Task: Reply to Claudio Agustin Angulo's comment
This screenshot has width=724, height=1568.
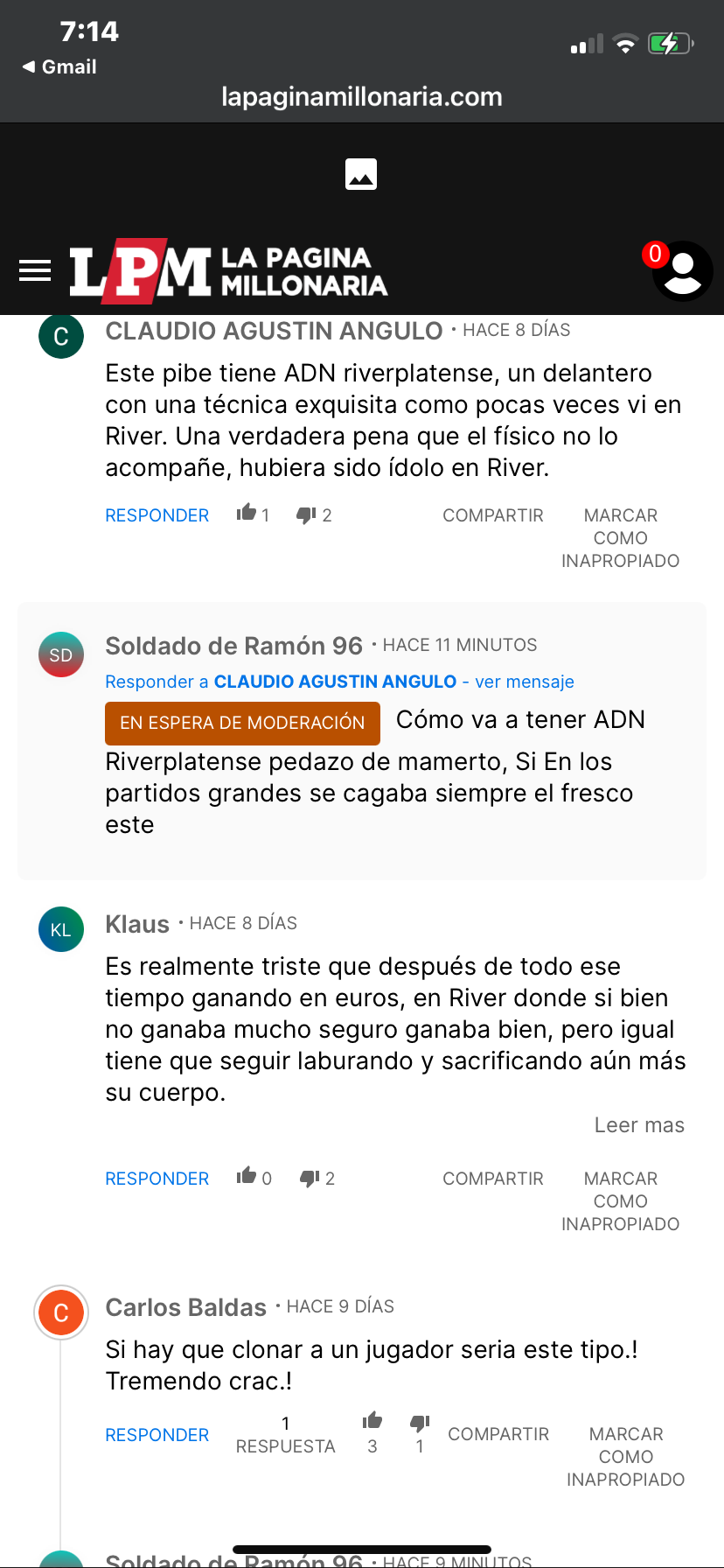Action: point(157,515)
